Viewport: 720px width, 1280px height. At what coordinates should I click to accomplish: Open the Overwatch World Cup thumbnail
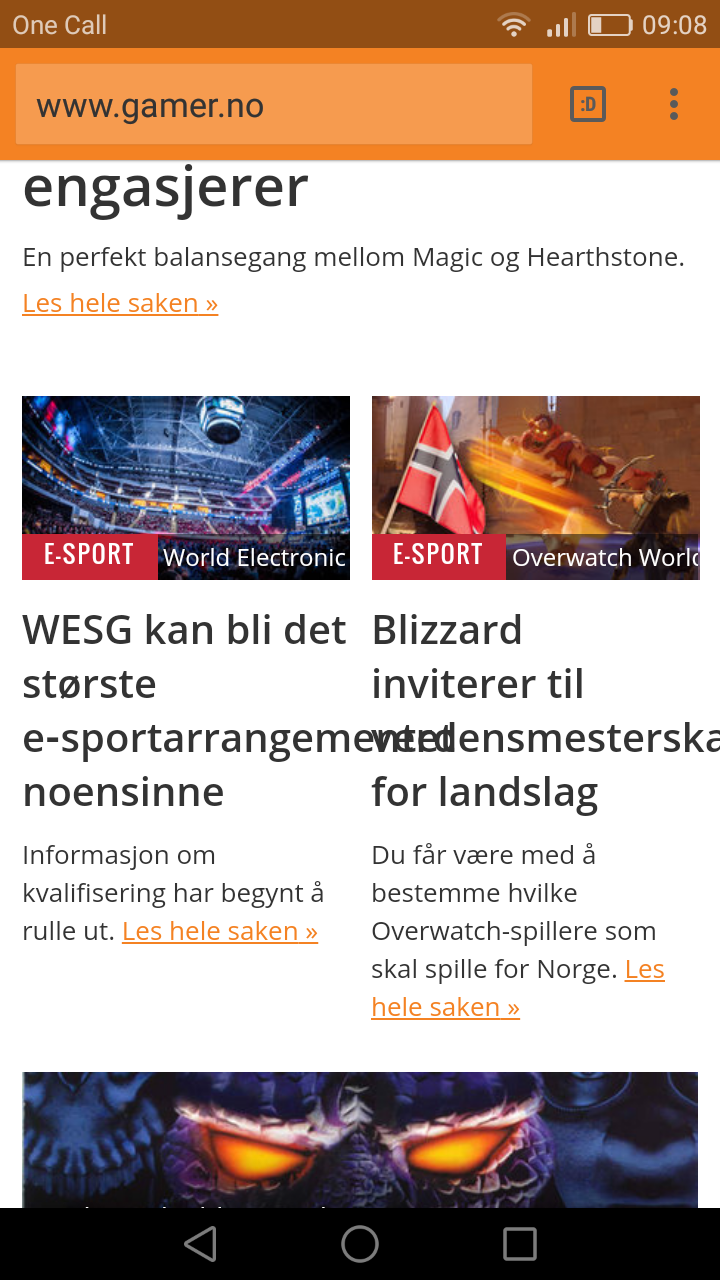[536, 488]
